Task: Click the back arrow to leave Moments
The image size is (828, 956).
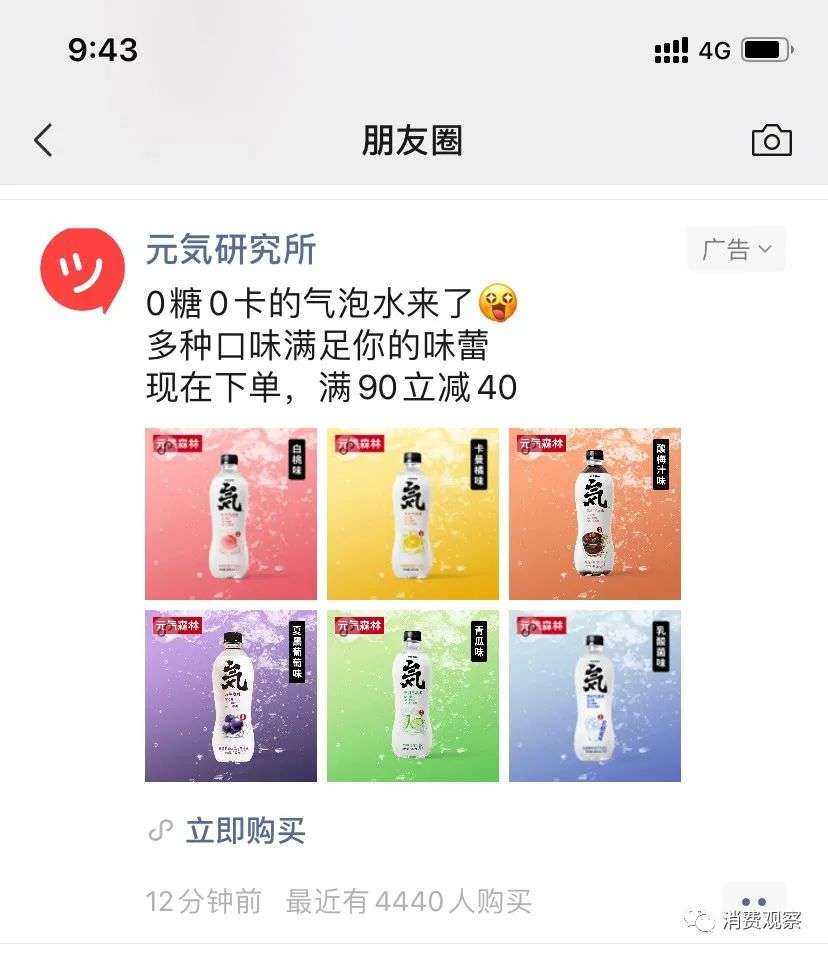Action: coord(42,140)
